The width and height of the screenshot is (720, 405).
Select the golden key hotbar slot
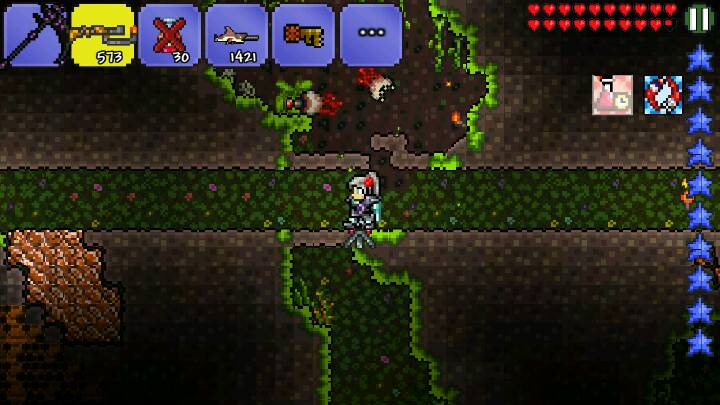[303, 34]
